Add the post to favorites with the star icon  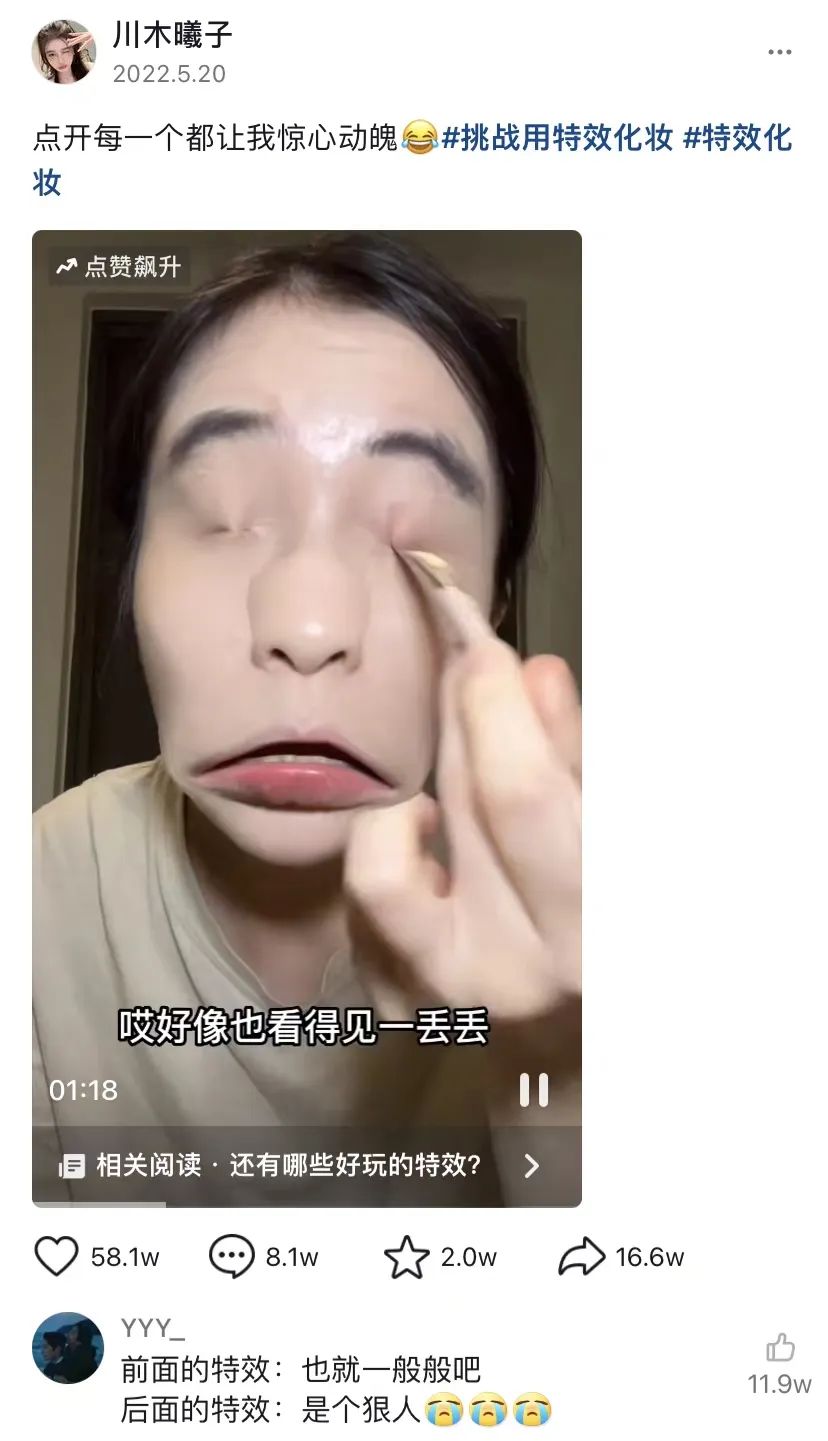click(407, 1257)
